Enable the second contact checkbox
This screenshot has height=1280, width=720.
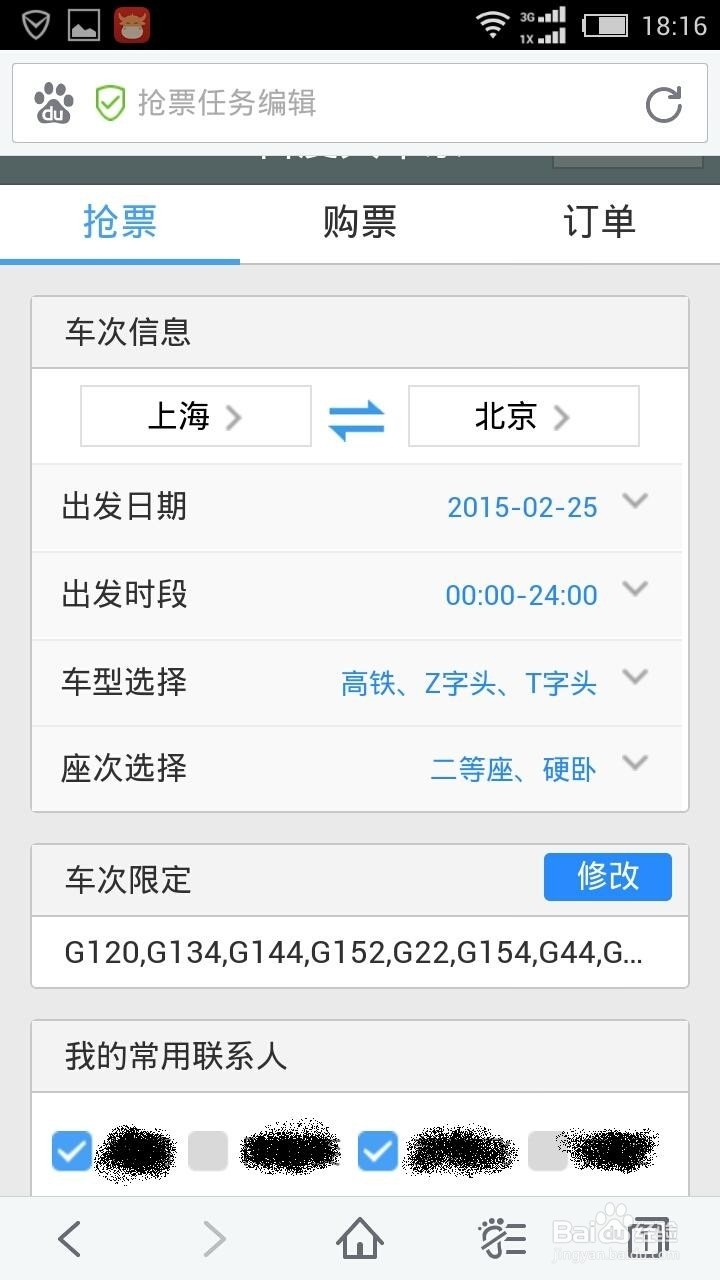pyautogui.click(x=207, y=1151)
